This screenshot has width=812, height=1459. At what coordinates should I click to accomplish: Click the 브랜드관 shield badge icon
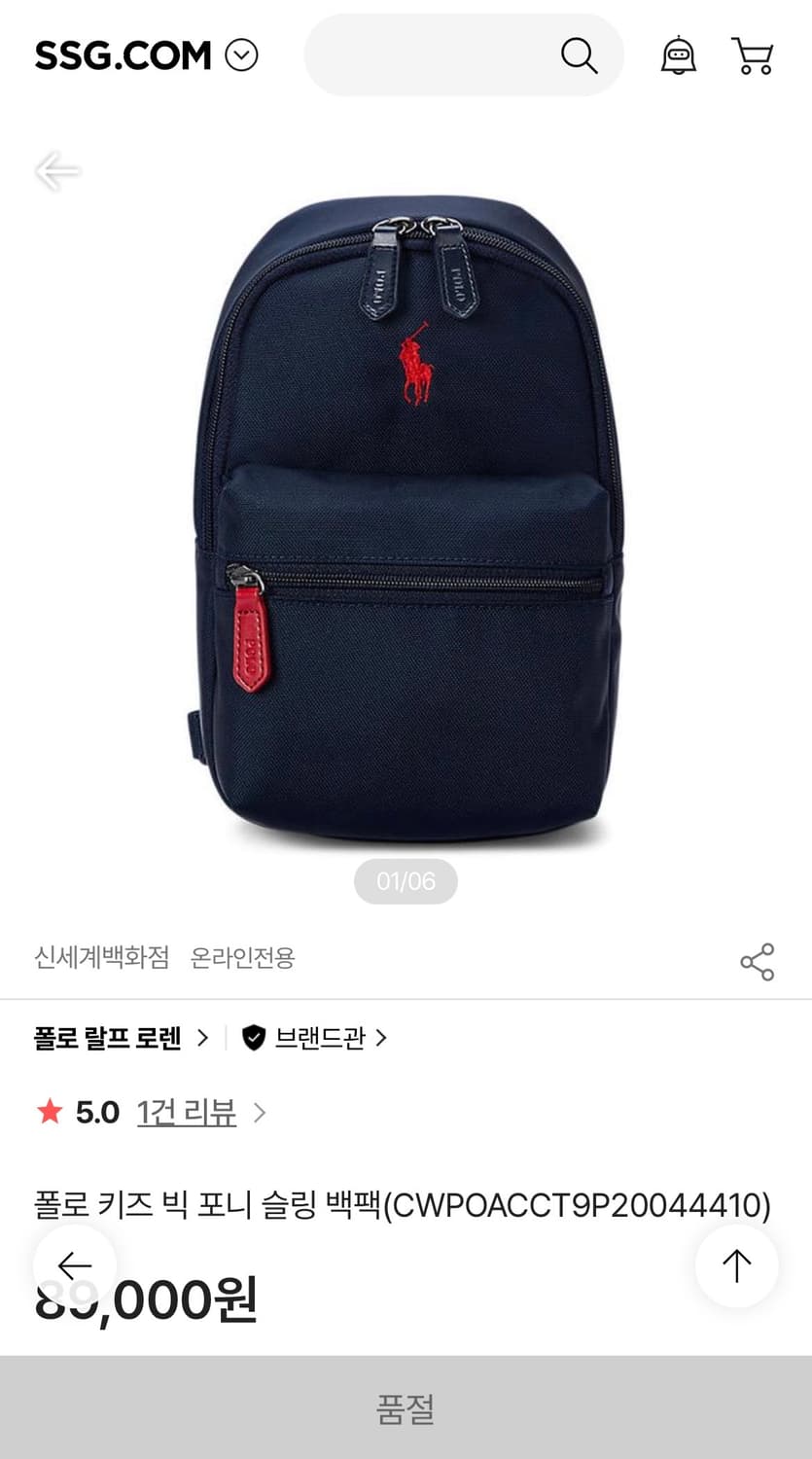[255, 1038]
